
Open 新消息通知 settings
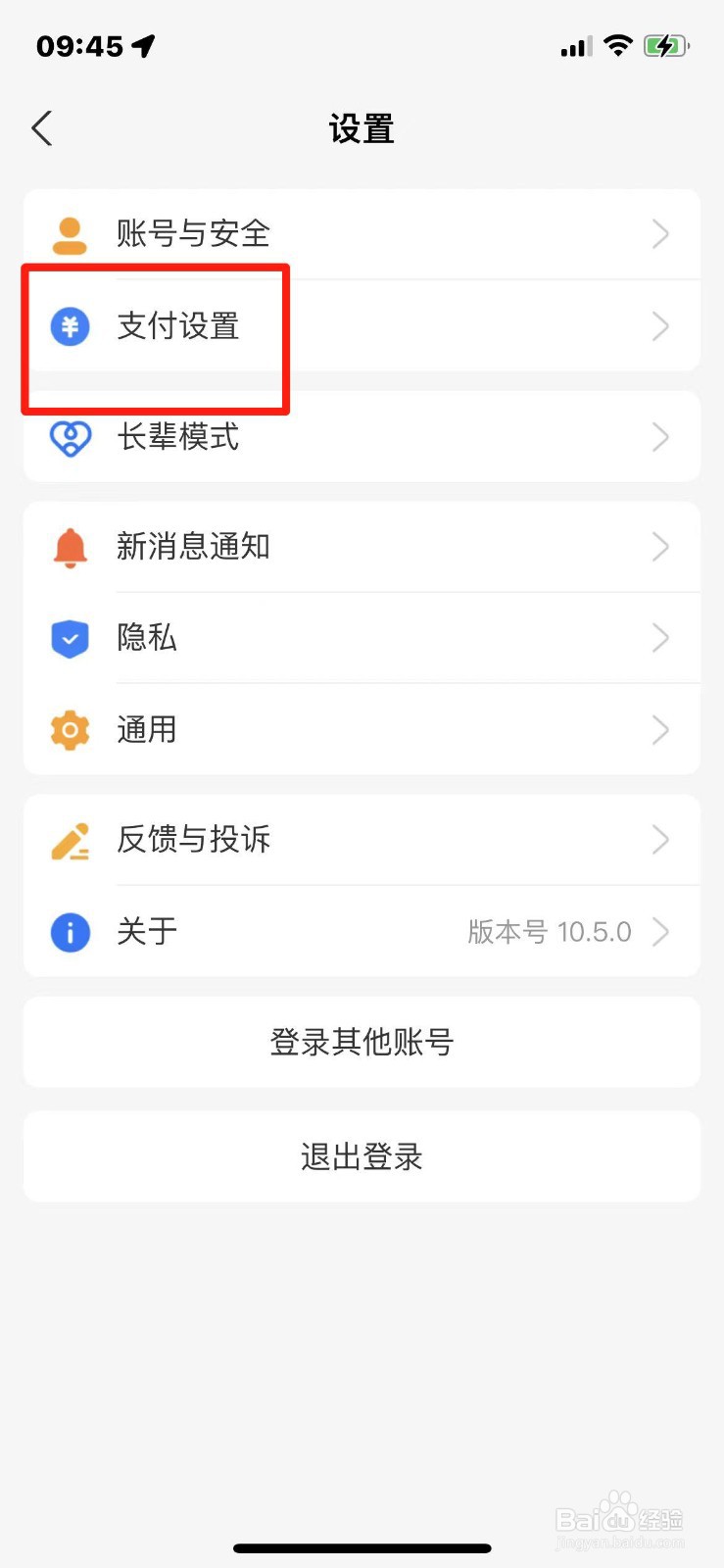pyautogui.click(x=362, y=547)
